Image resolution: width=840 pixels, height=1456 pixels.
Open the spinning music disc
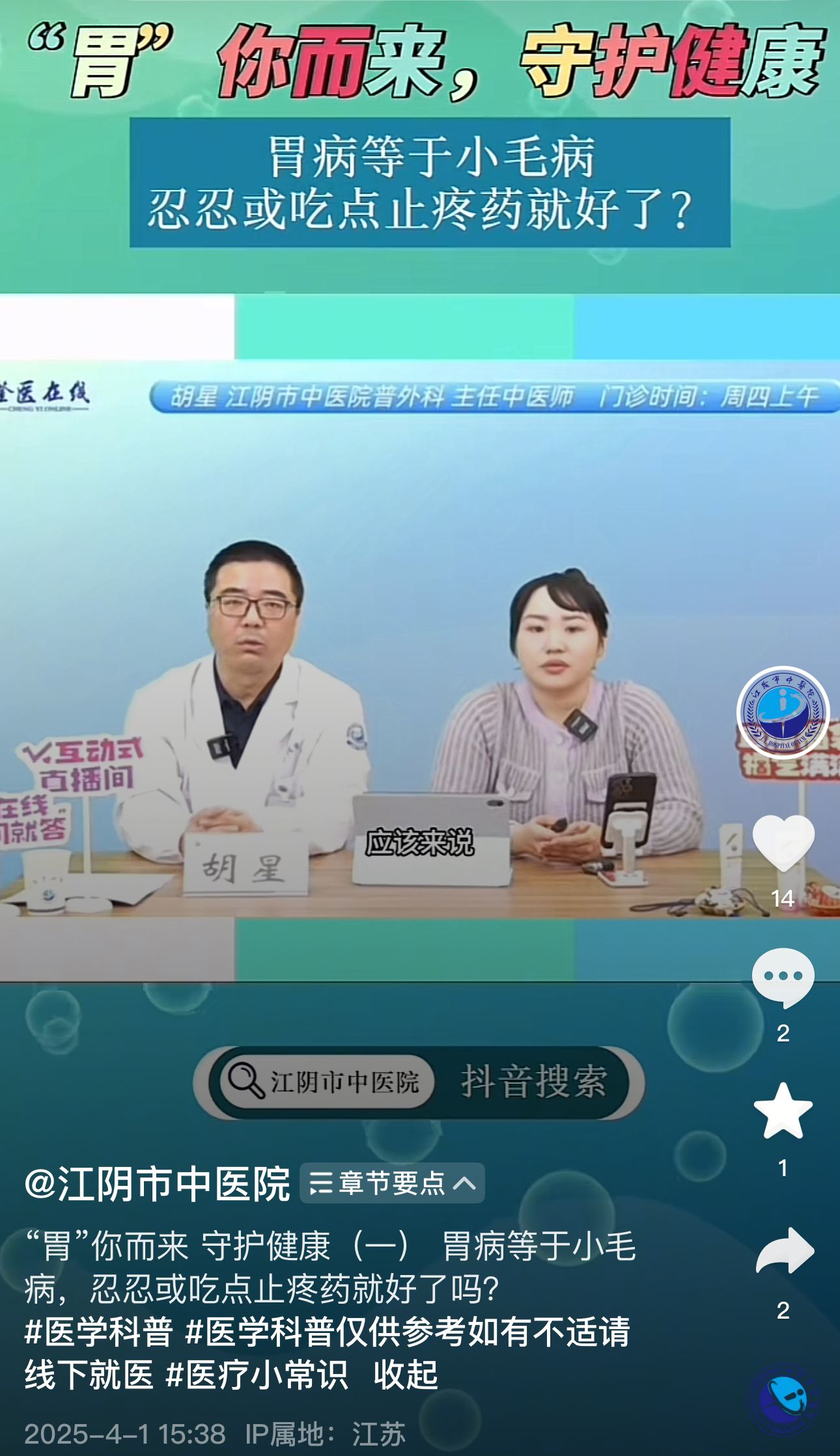click(x=784, y=1399)
